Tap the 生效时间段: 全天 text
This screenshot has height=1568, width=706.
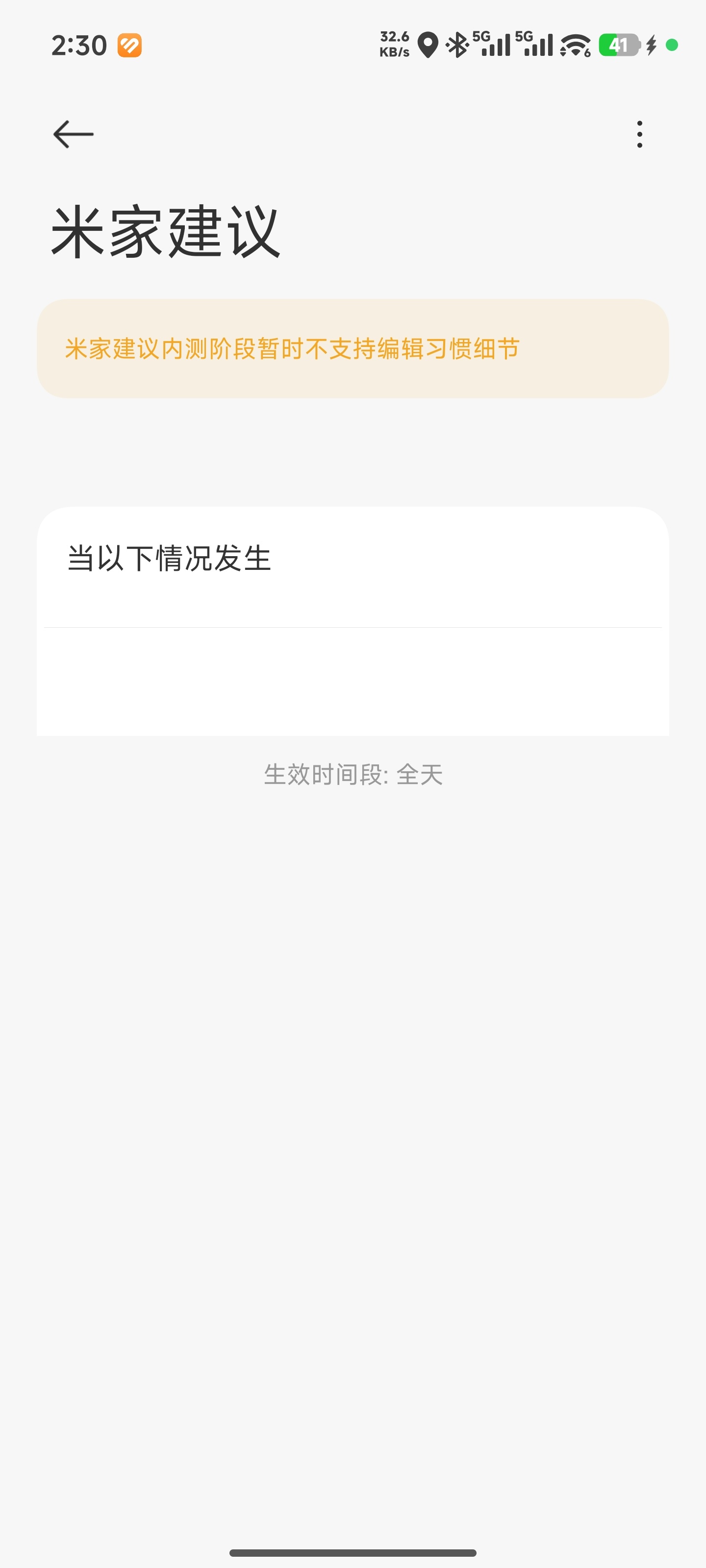tap(353, 774)
